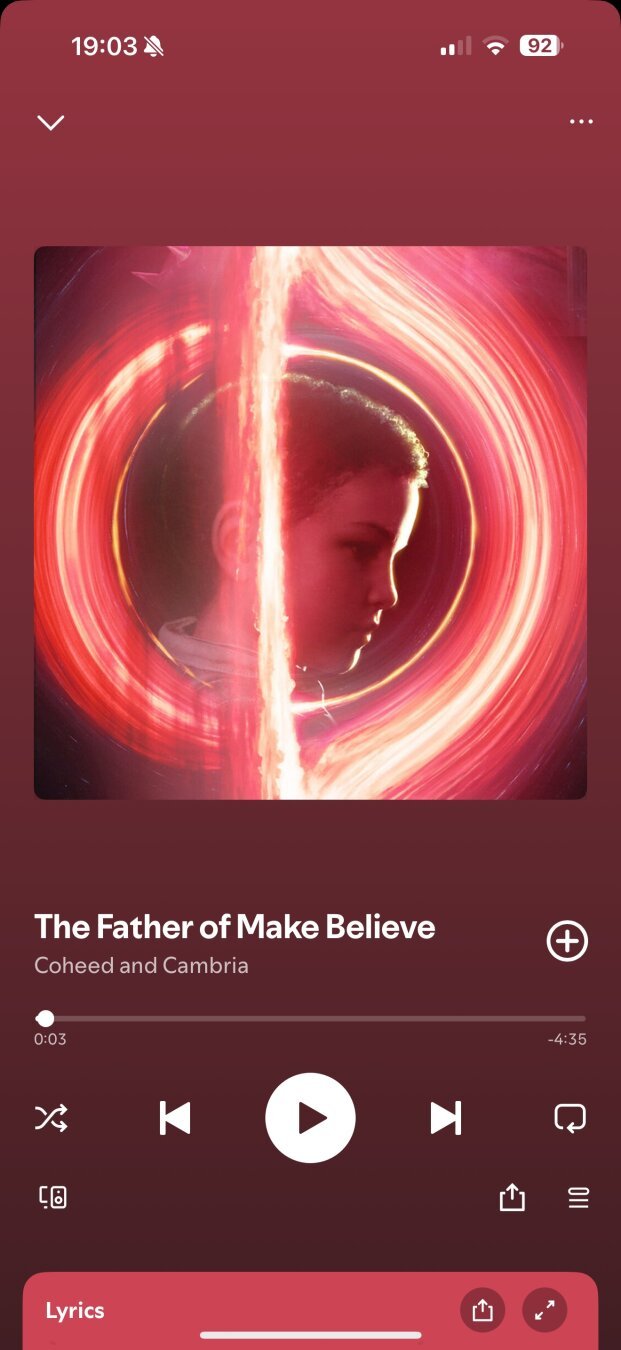Skip back to the previous track
This screenshot has width=621, height=1350.
tap(175, 1118)
